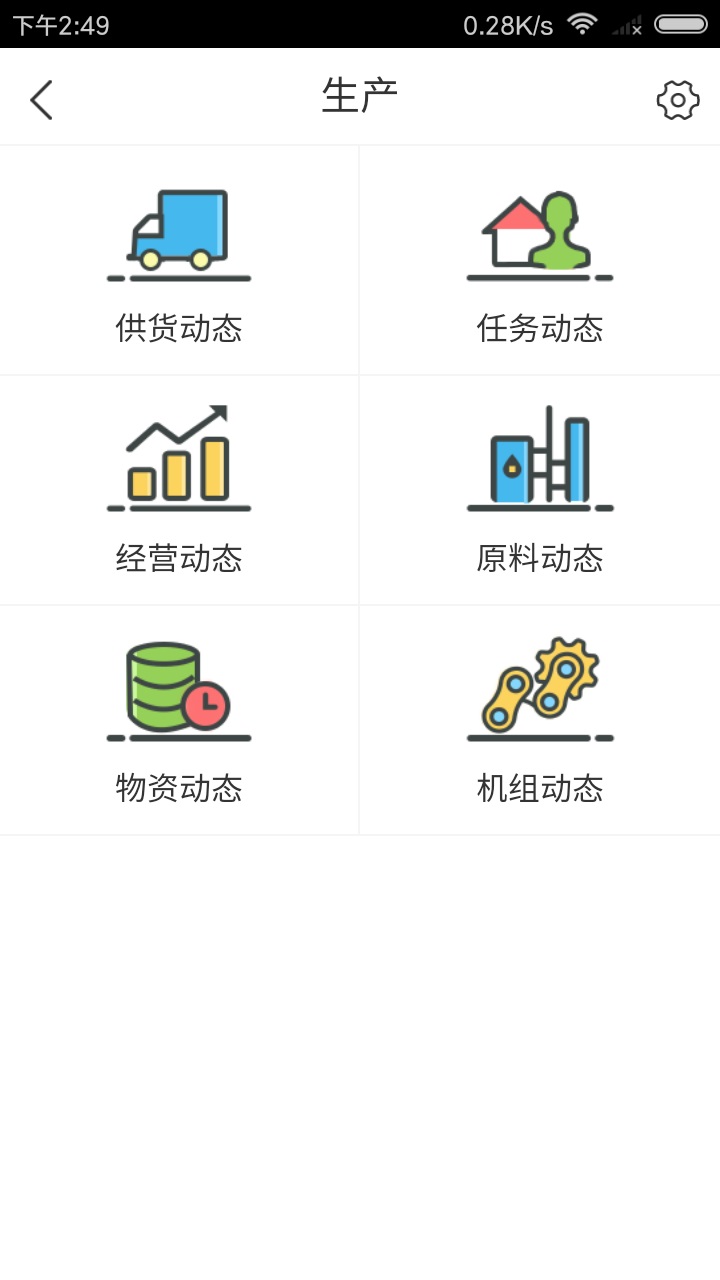
Task: Tap the house and person icon for 任务动态
Action: (x=540, y=233)
